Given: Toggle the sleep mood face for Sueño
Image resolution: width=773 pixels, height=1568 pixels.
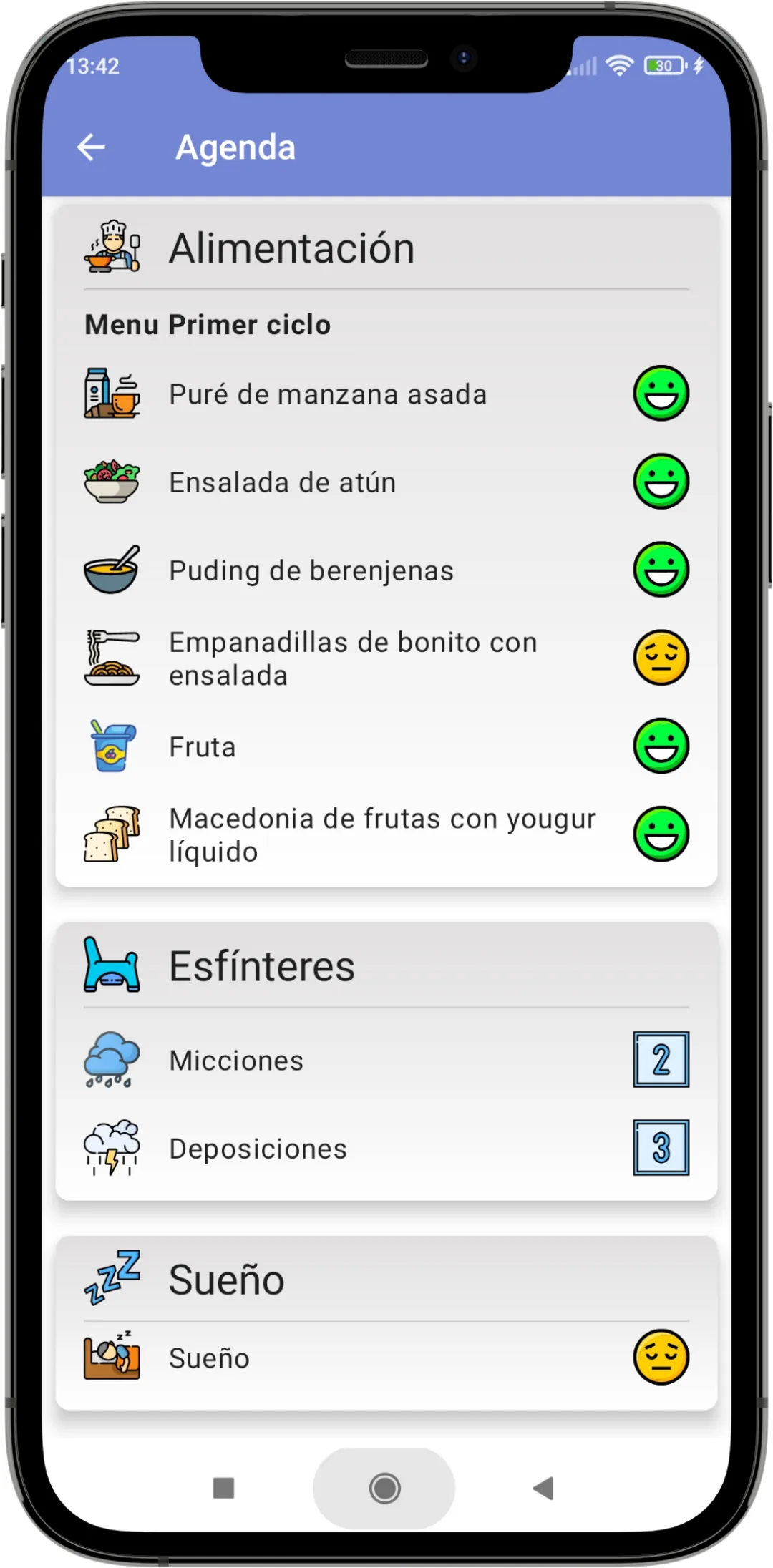Looking at the screenshot, I should [x=661, y=1357].
